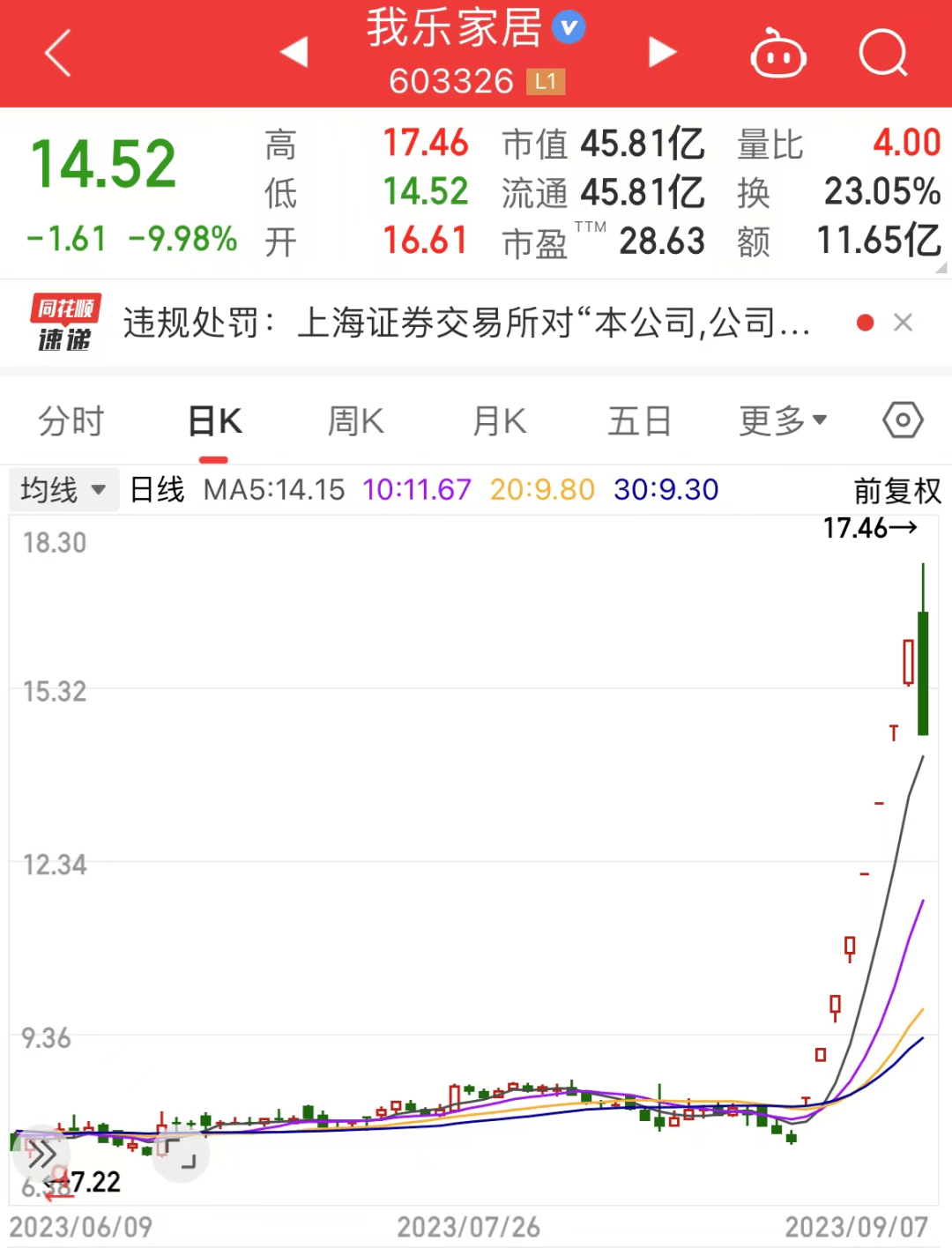Image resolution: width=952 pixels, height=1248 pixels.
Task: Open the robot assistant icon
Action: (x=778, y=55)
